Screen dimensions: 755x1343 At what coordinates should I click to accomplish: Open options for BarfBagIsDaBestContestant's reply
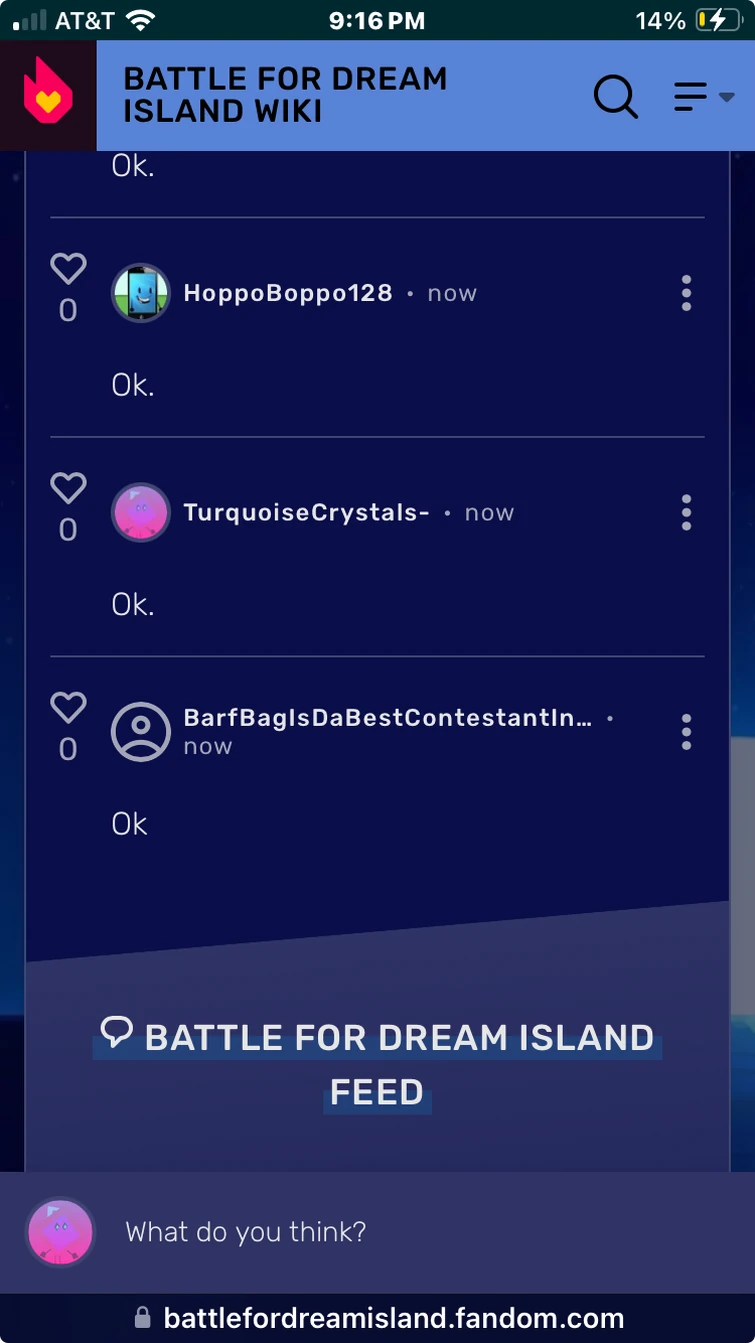pos(686,732)
